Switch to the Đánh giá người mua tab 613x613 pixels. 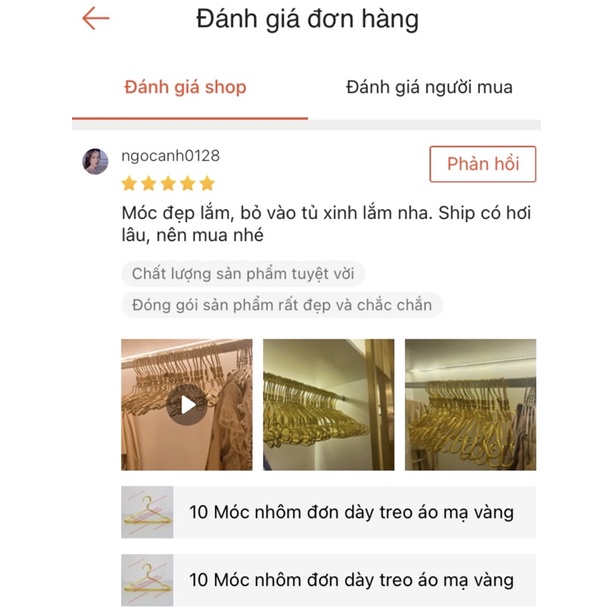click(429, 87)
